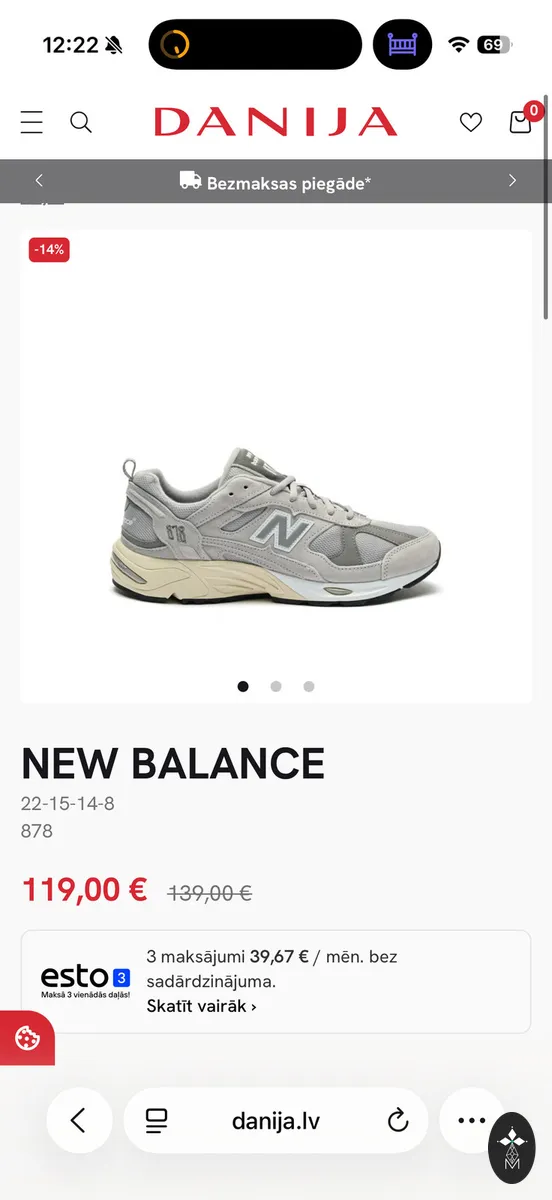
Task: Open the hamburger menu
Action: coord(32,122)
